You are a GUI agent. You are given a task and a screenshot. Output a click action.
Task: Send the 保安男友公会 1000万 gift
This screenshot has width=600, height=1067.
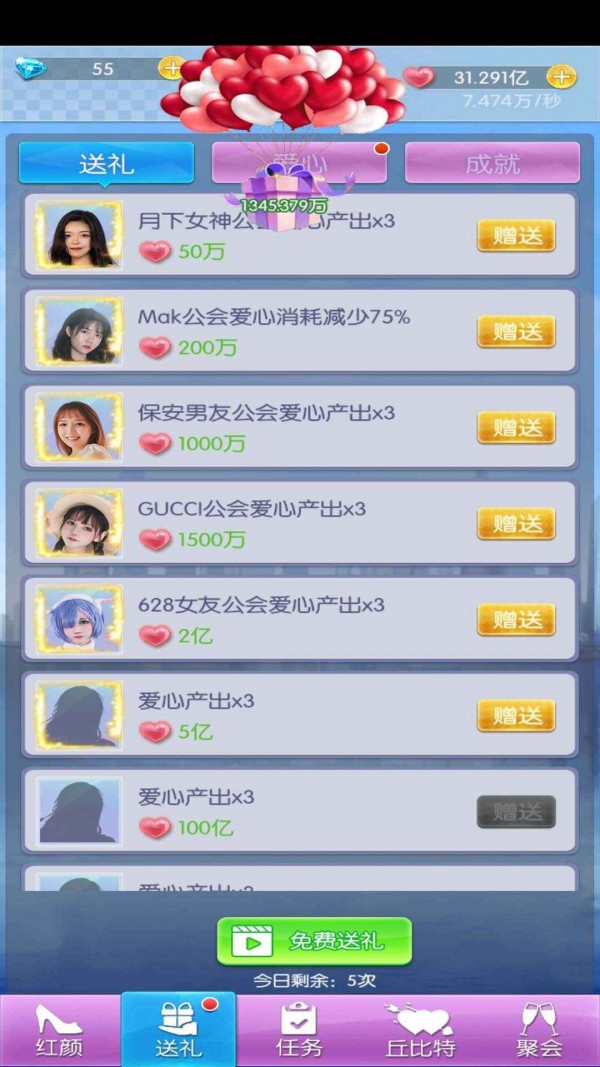pyautogui.click(x=516, y=427)
